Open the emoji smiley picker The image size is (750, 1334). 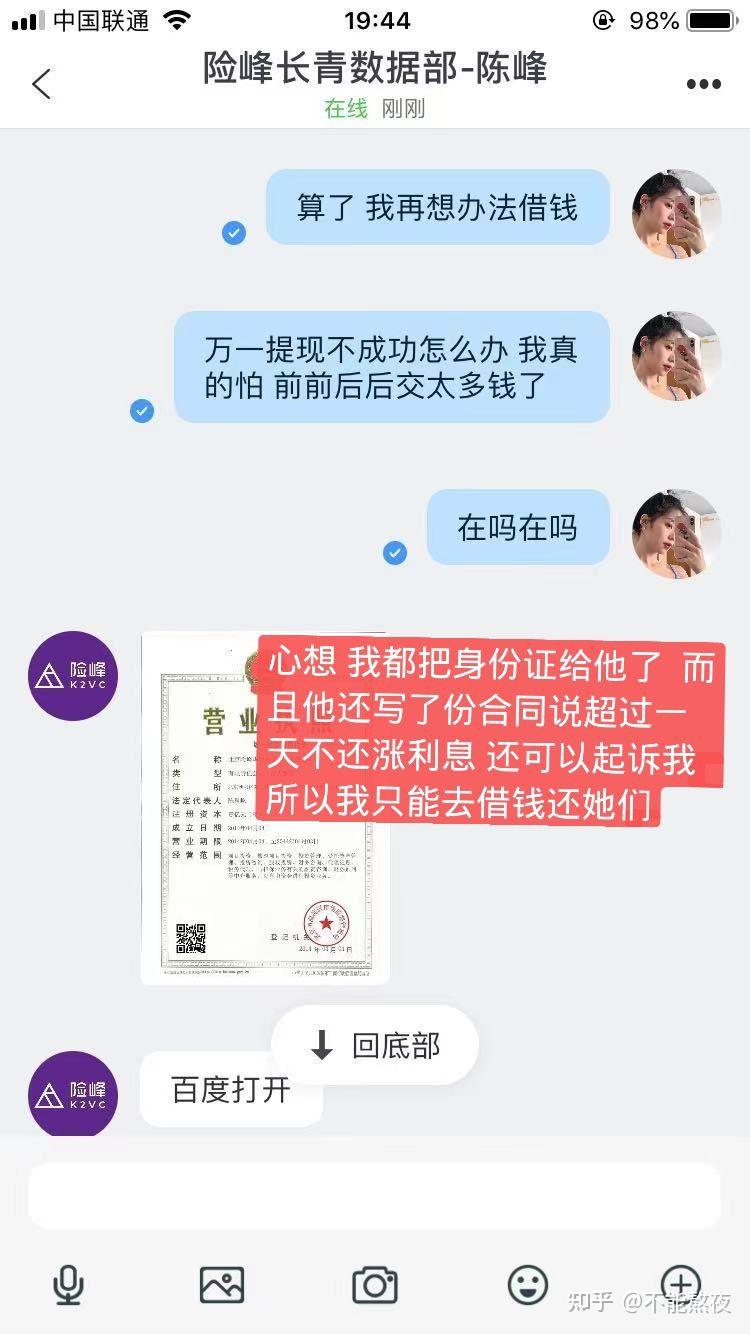[527, 1284]
